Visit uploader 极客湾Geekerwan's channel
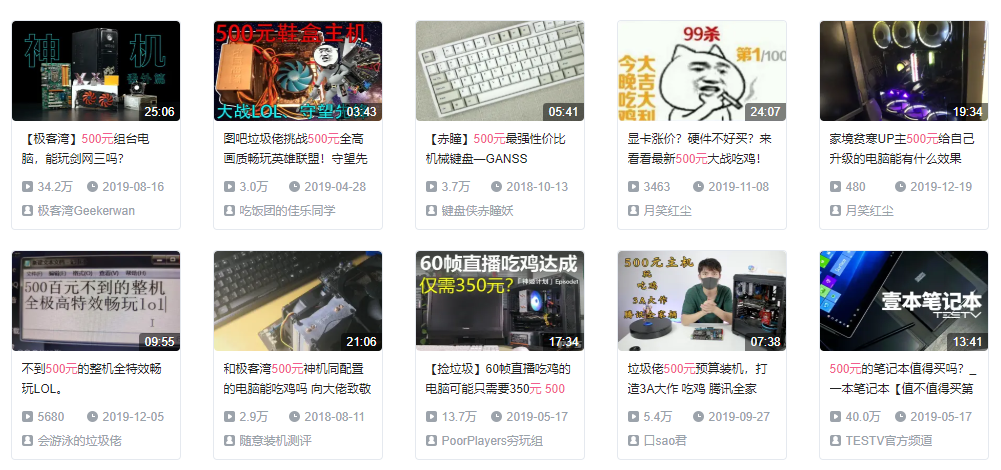The height and width of the screenshot is (470, 1001). (85, 211)
